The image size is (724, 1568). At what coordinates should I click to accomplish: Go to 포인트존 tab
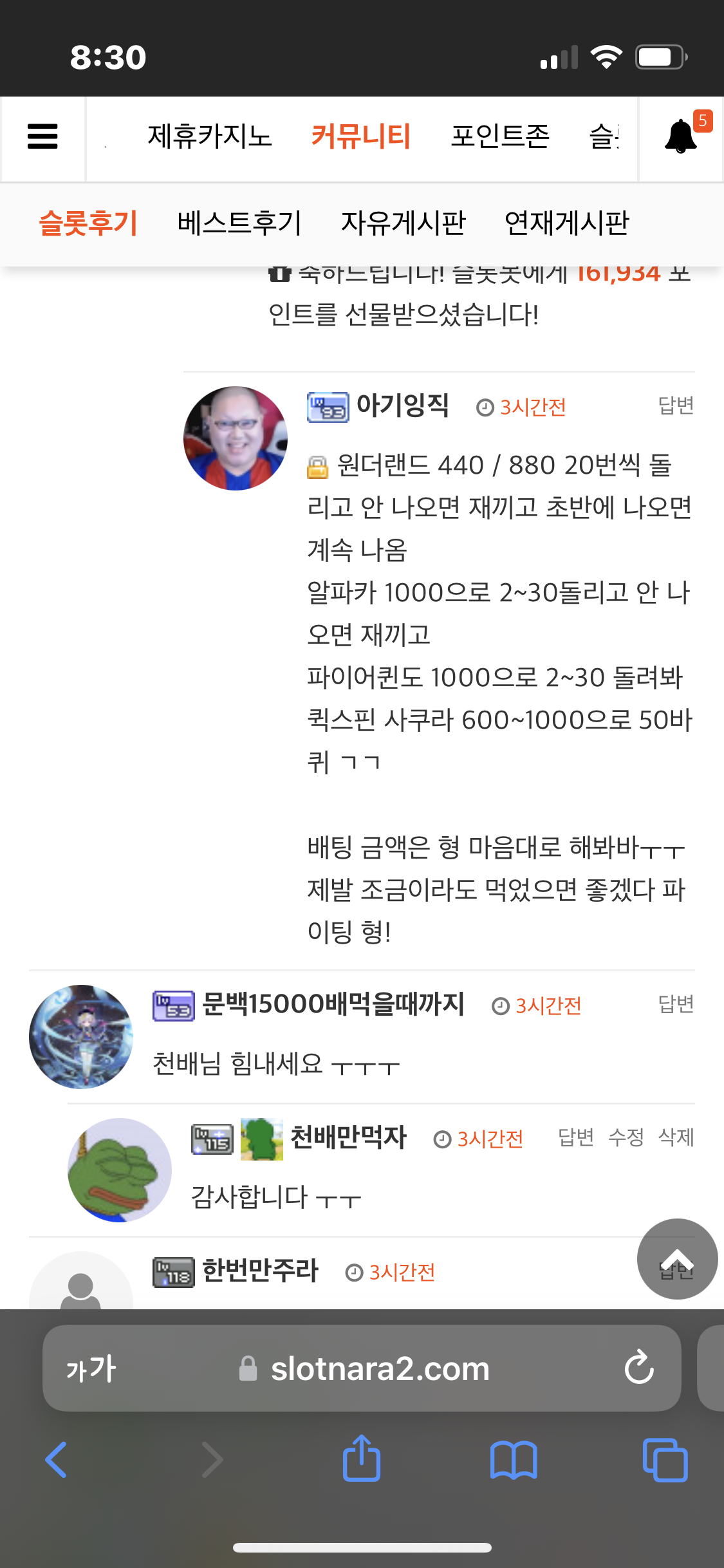click(500, 136)
